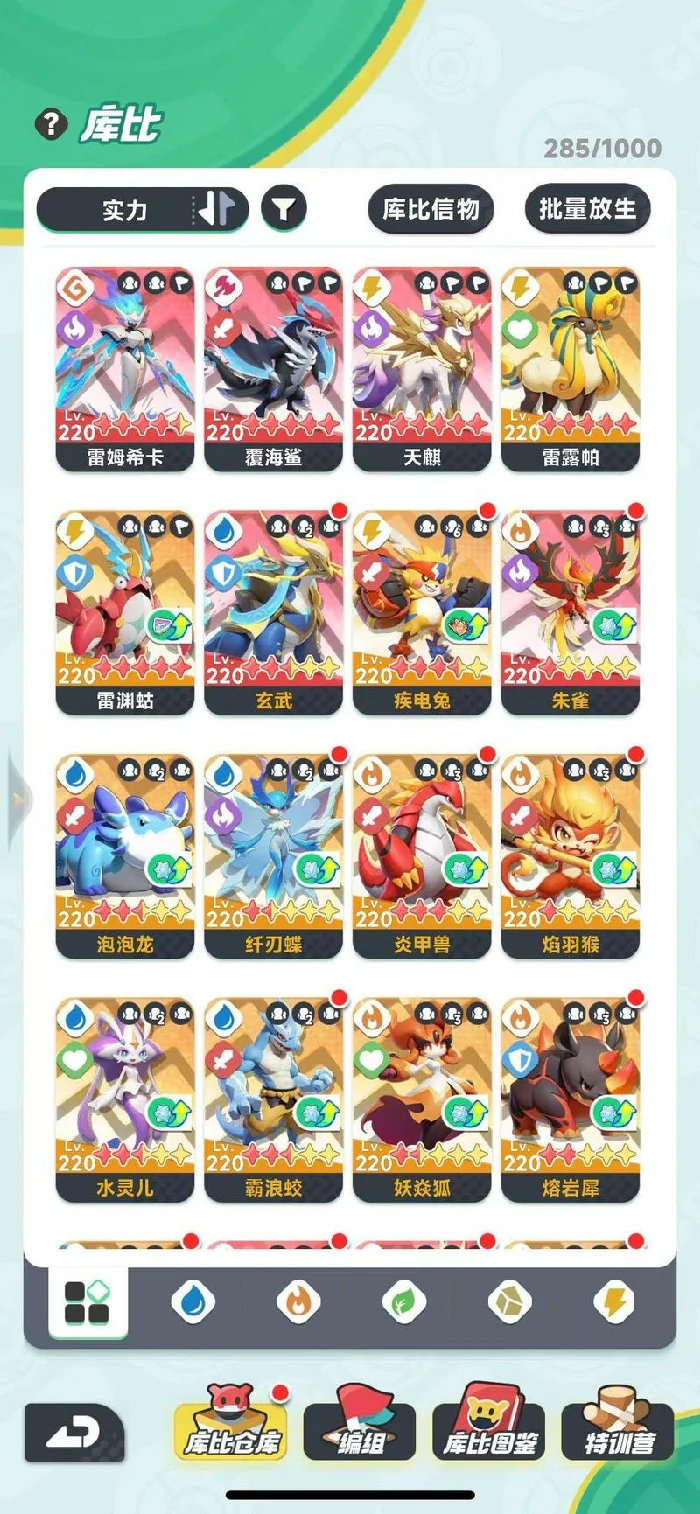
Task: Toggle the 实力 sort order
Action: coord(219,209)
